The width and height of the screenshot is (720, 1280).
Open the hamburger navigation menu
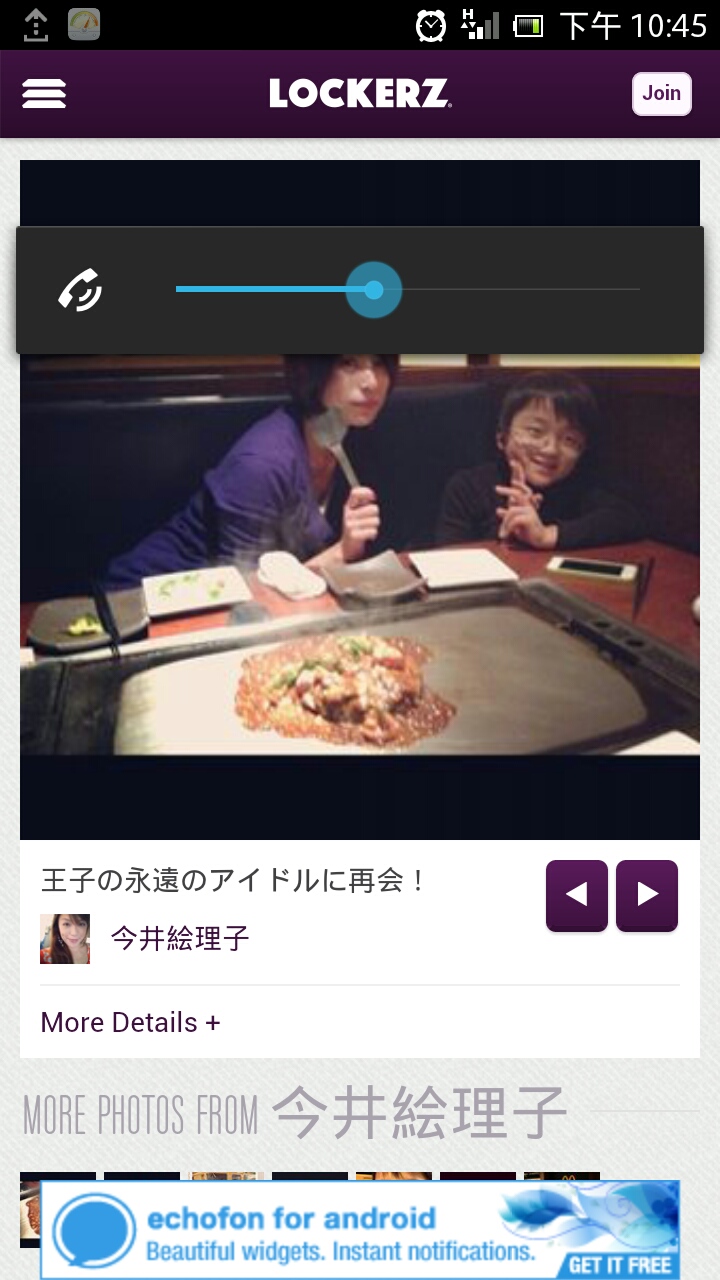[x=44, y=94]
